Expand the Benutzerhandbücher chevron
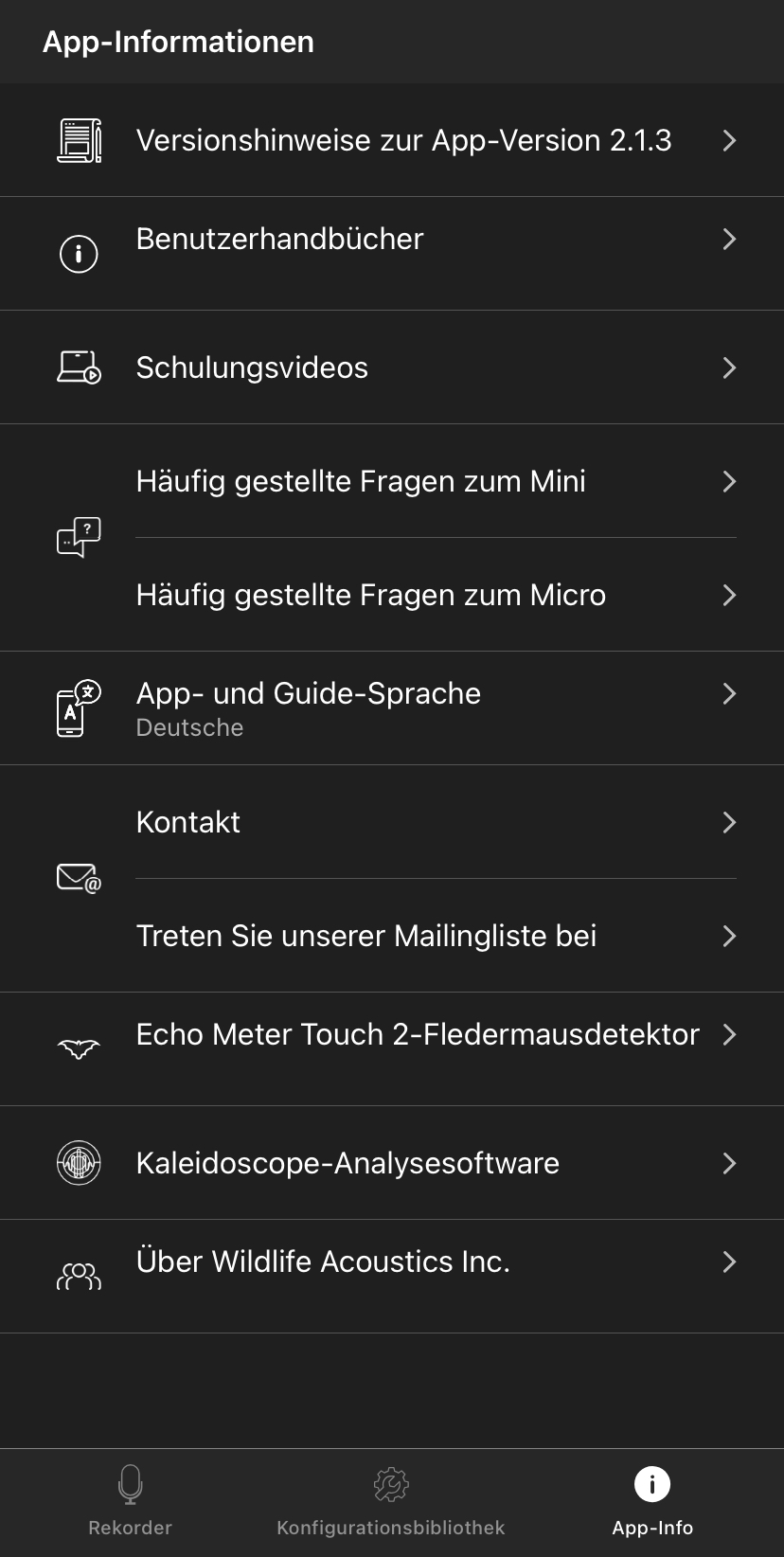Image resolution: width=784 pixels, height=1557 pixels. (x=729, y=239)
